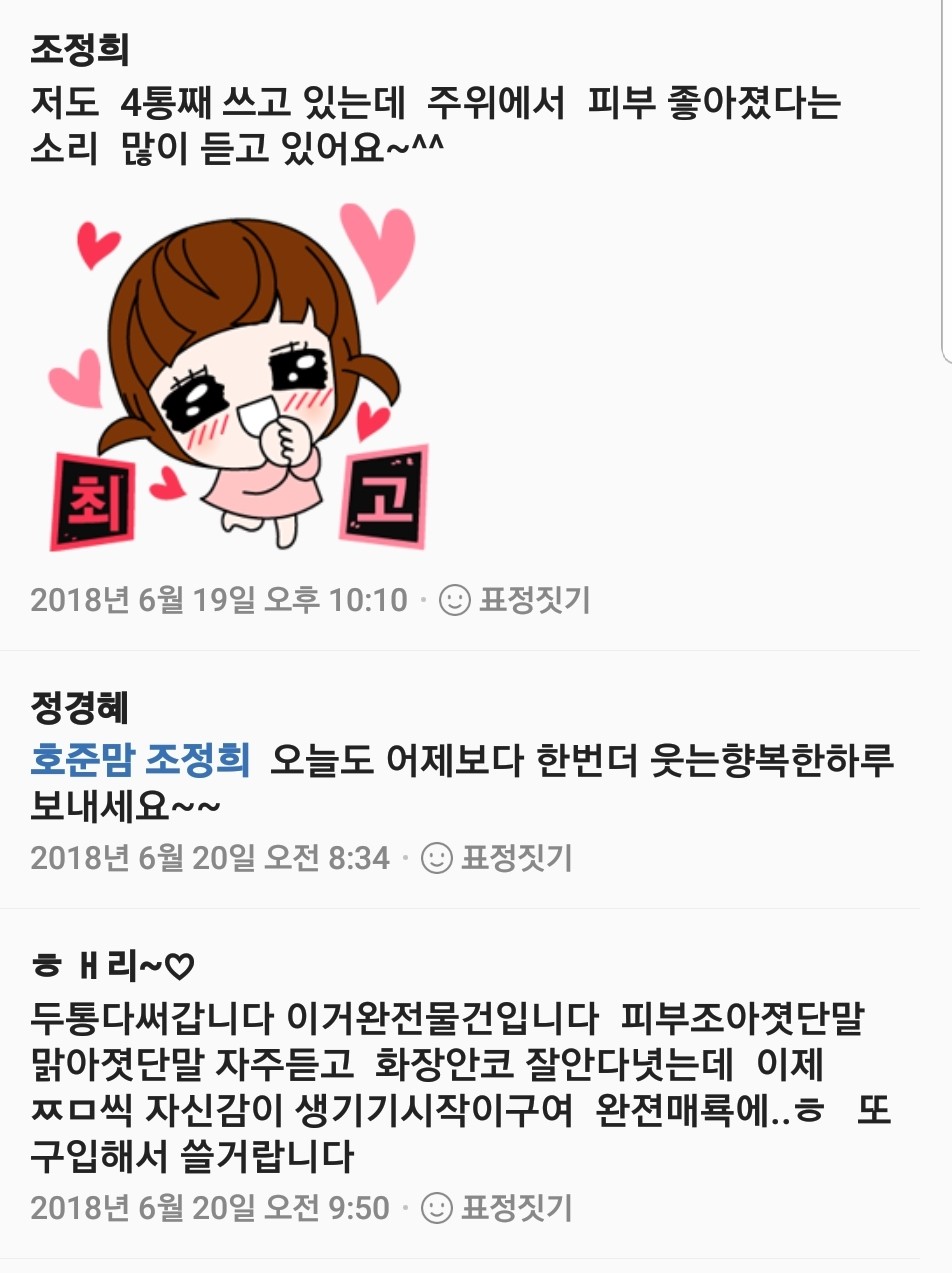Viewport: 952px width, 1273px height.
Task: Open commenter 조정희's profile name
Action: (x=80, y=48)
